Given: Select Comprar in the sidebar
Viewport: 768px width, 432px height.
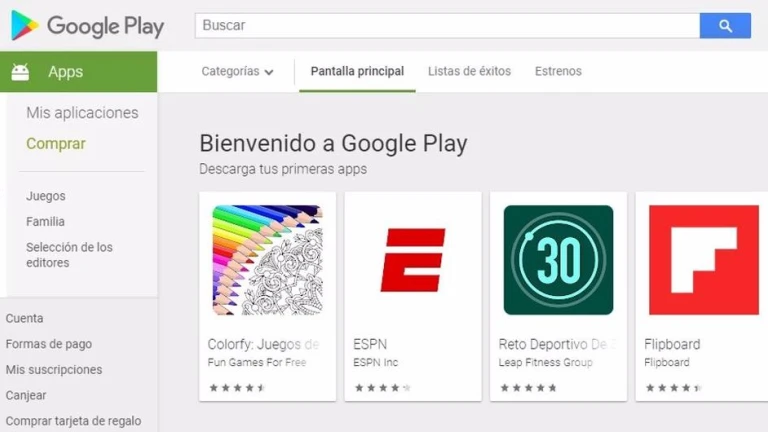Looking at the screenshot, I should click(56, 144).
